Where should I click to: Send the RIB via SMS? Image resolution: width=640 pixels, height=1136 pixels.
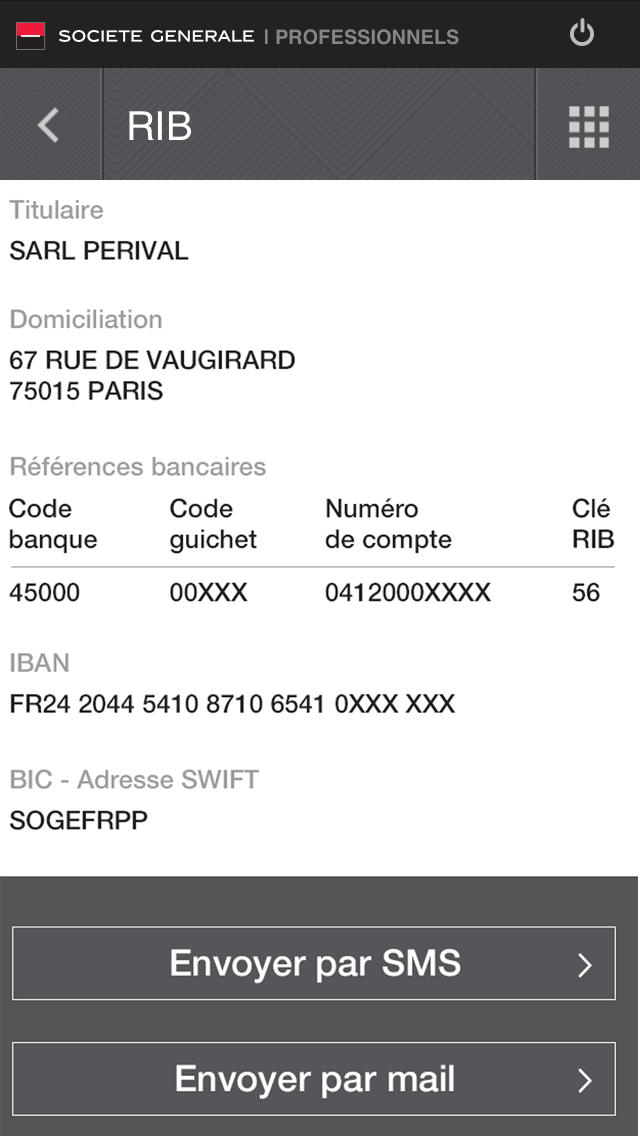[314, 963]
